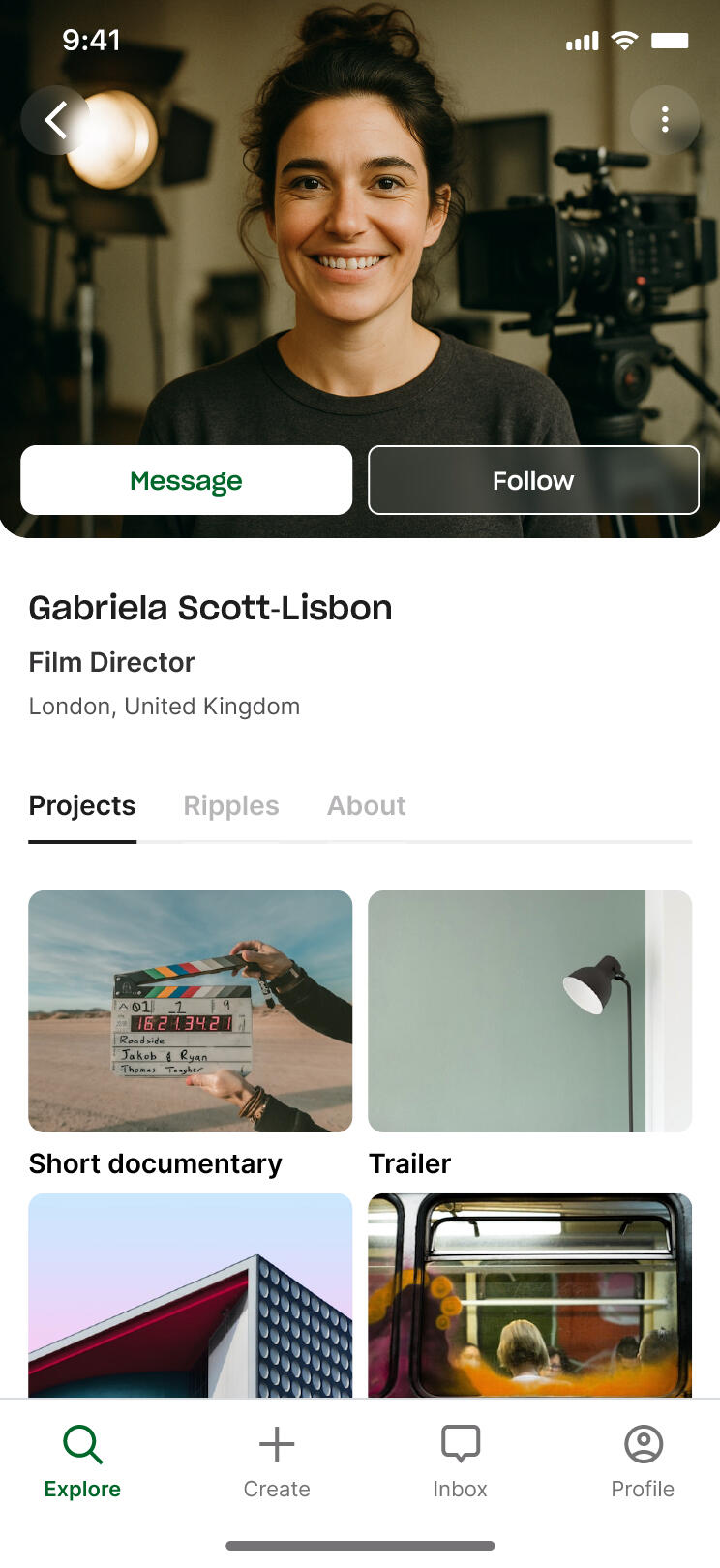Image resolution: width=720 pixels, height=1568 pixels.
Task: Switch to the About tab
Action: coord(366,805)
